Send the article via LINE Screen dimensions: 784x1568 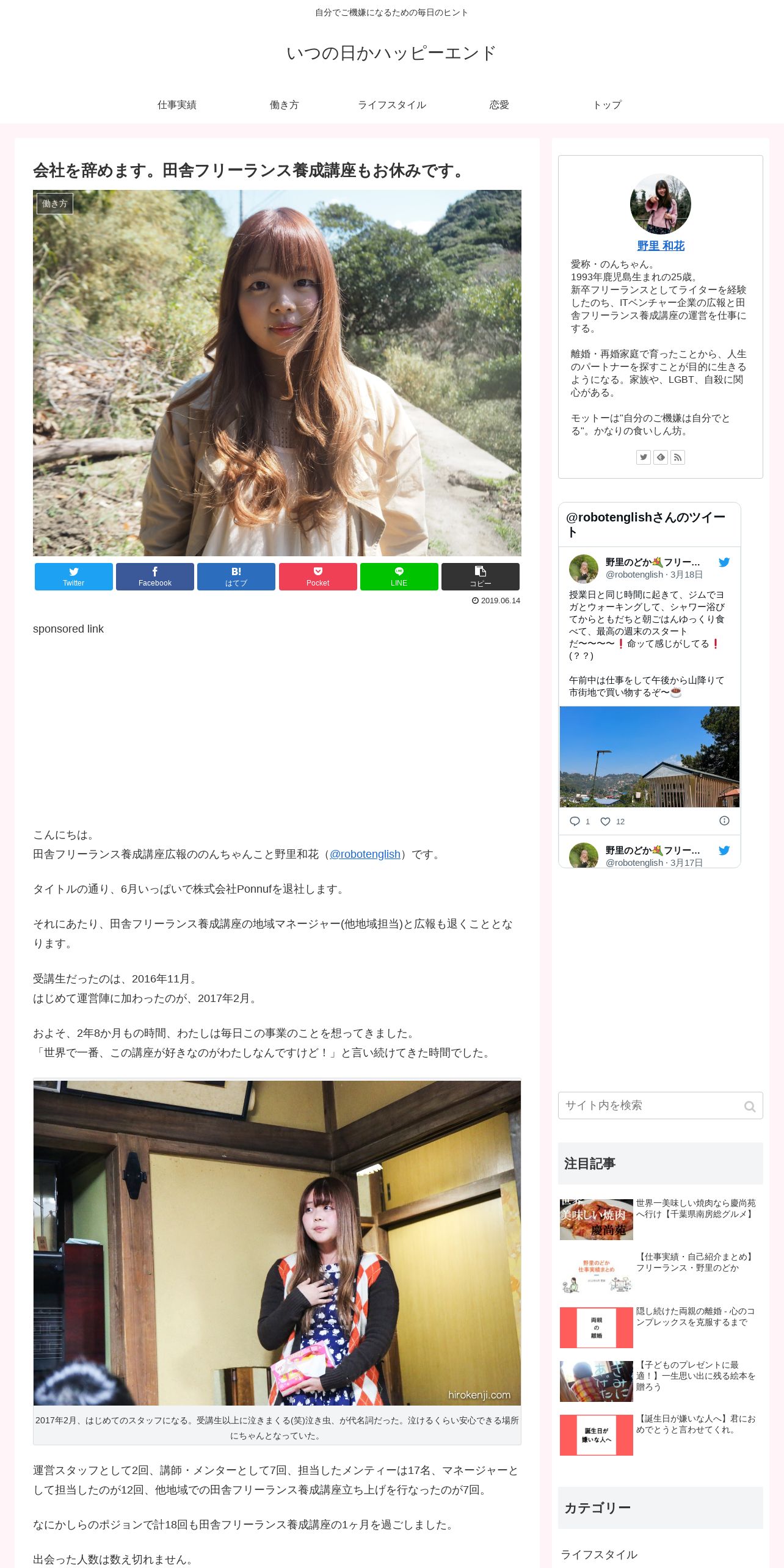(x=399, y=576)
